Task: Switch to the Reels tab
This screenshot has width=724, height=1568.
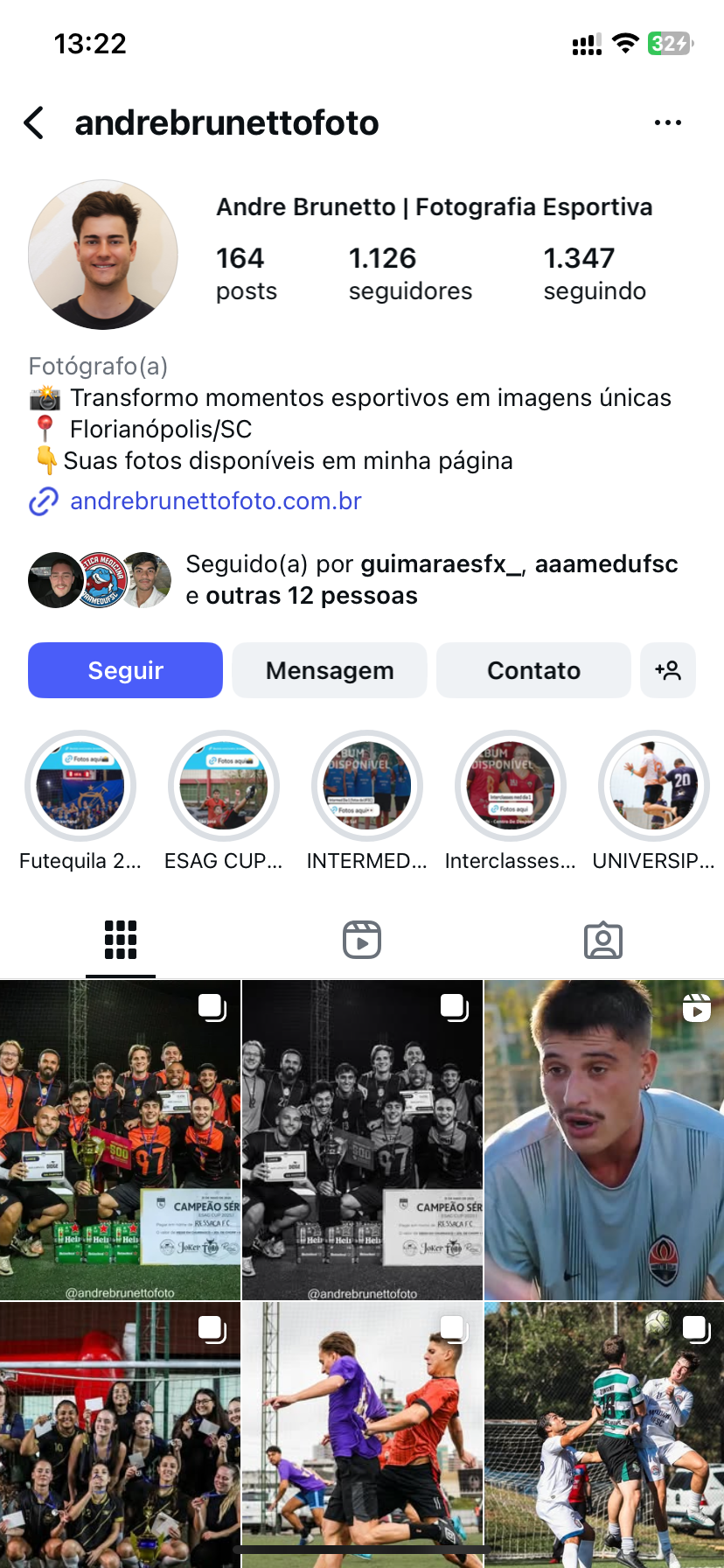Action: pos(362,940)
